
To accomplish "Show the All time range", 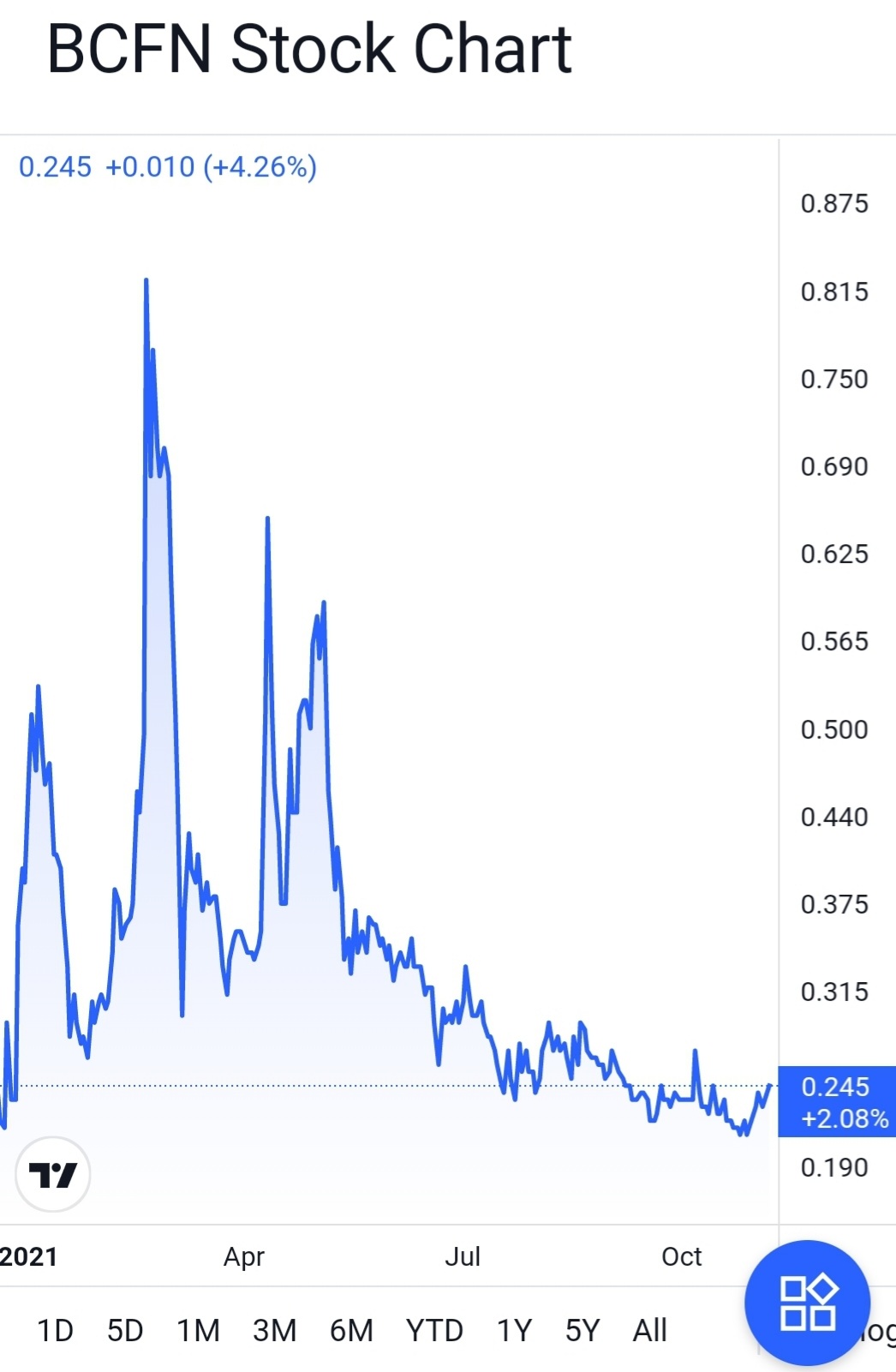I will coord(649,1330).
